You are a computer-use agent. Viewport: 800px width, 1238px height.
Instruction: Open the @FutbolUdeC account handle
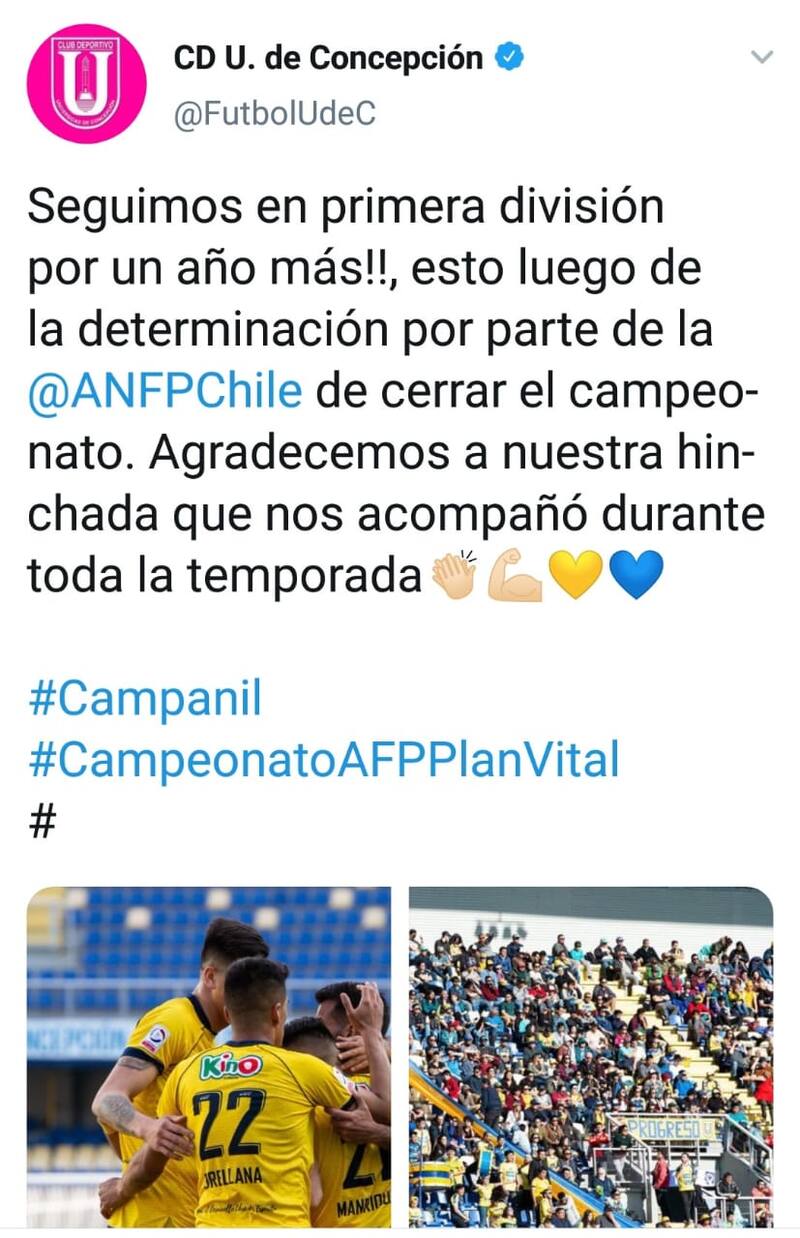(275, 114)
